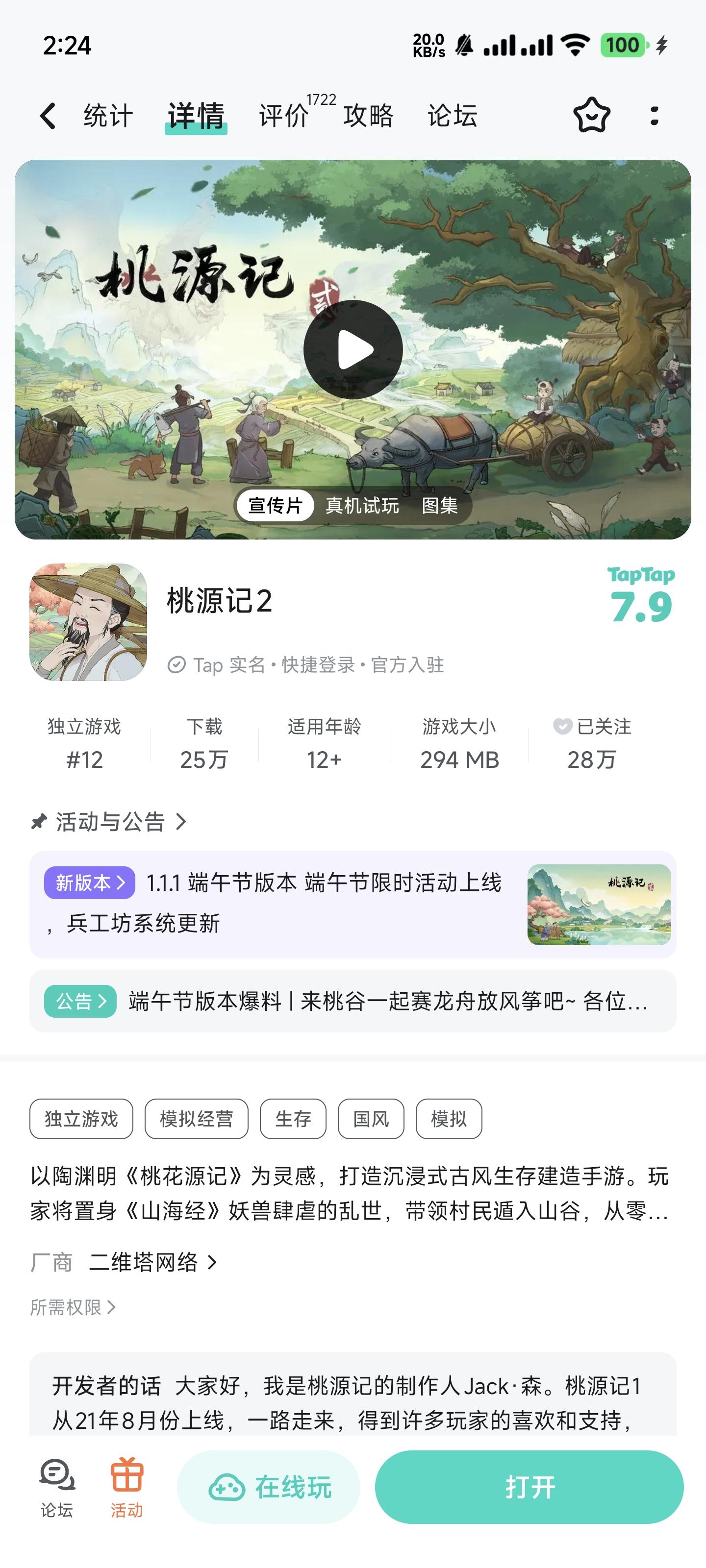
Task: Open the favorite star icon
Action: [x=591, y=115]
